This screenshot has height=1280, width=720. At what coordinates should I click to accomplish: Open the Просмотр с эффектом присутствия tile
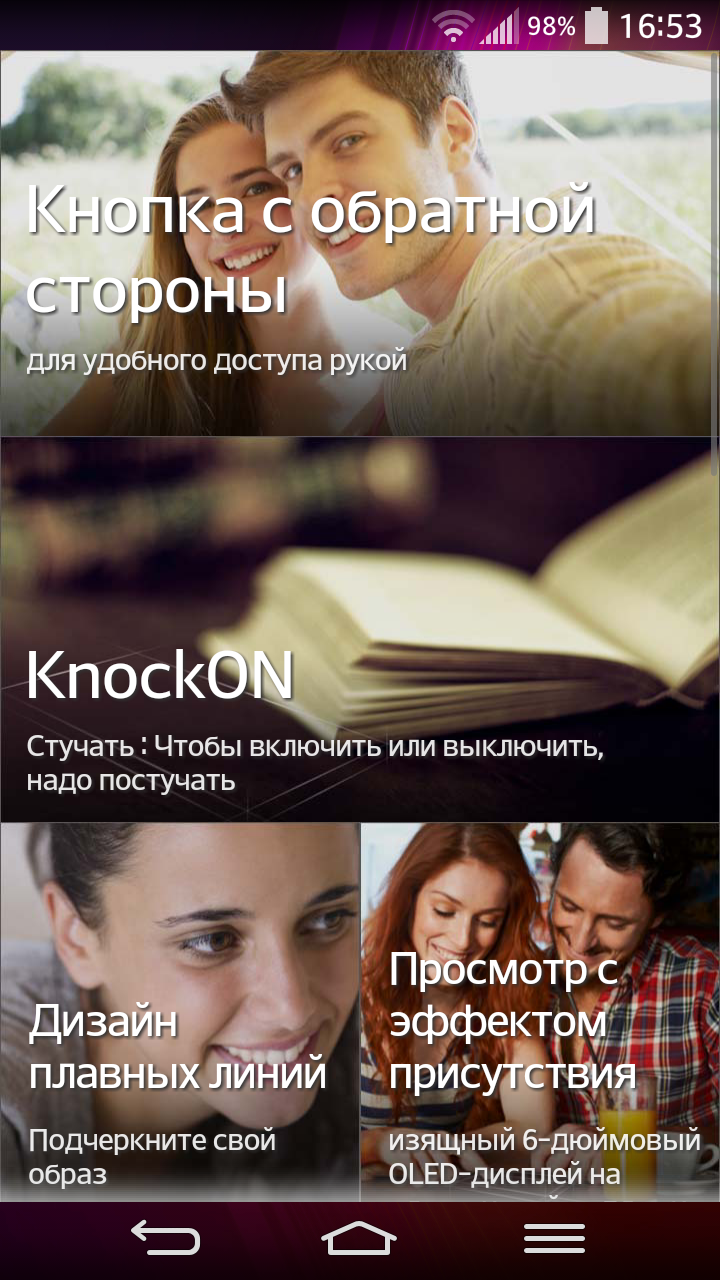click(x=540, y=1010)
